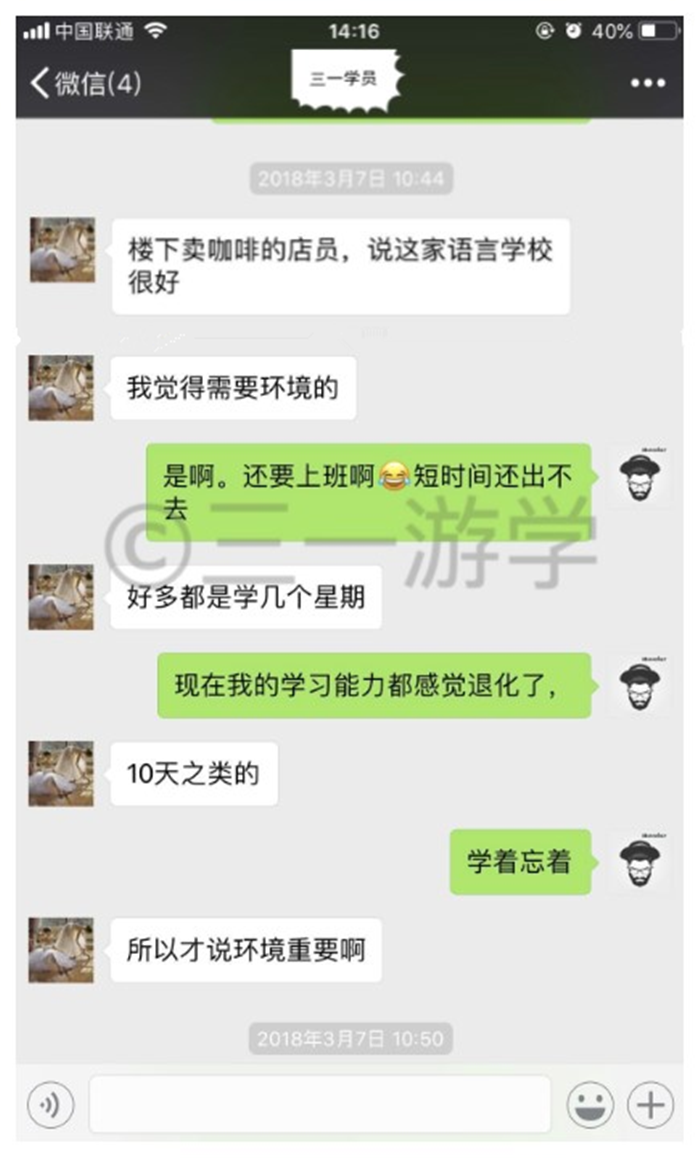
Task: Open avatar beside message 我觉得需要环境的
Action: (x=61, y=388)
